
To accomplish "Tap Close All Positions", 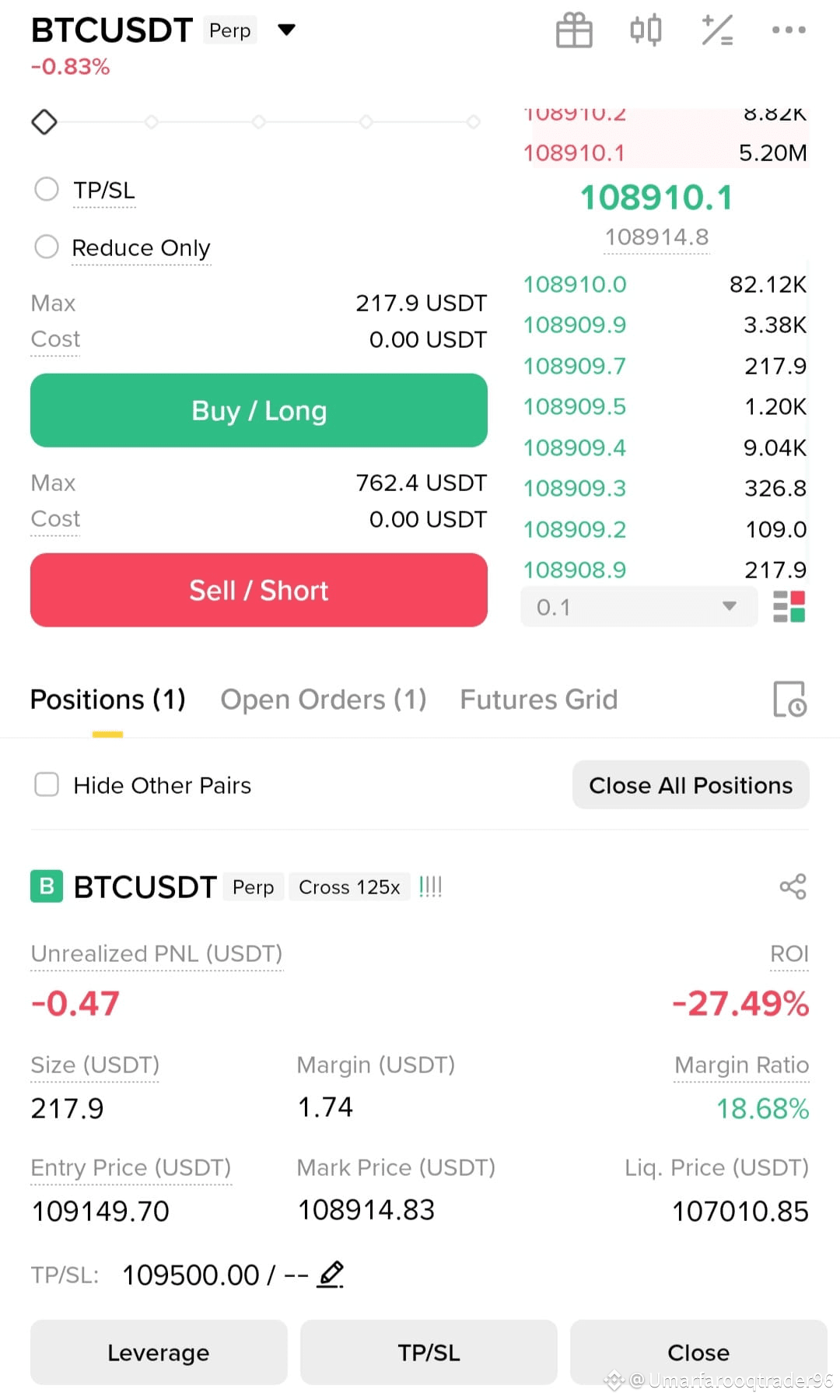I will click(691, 785).
